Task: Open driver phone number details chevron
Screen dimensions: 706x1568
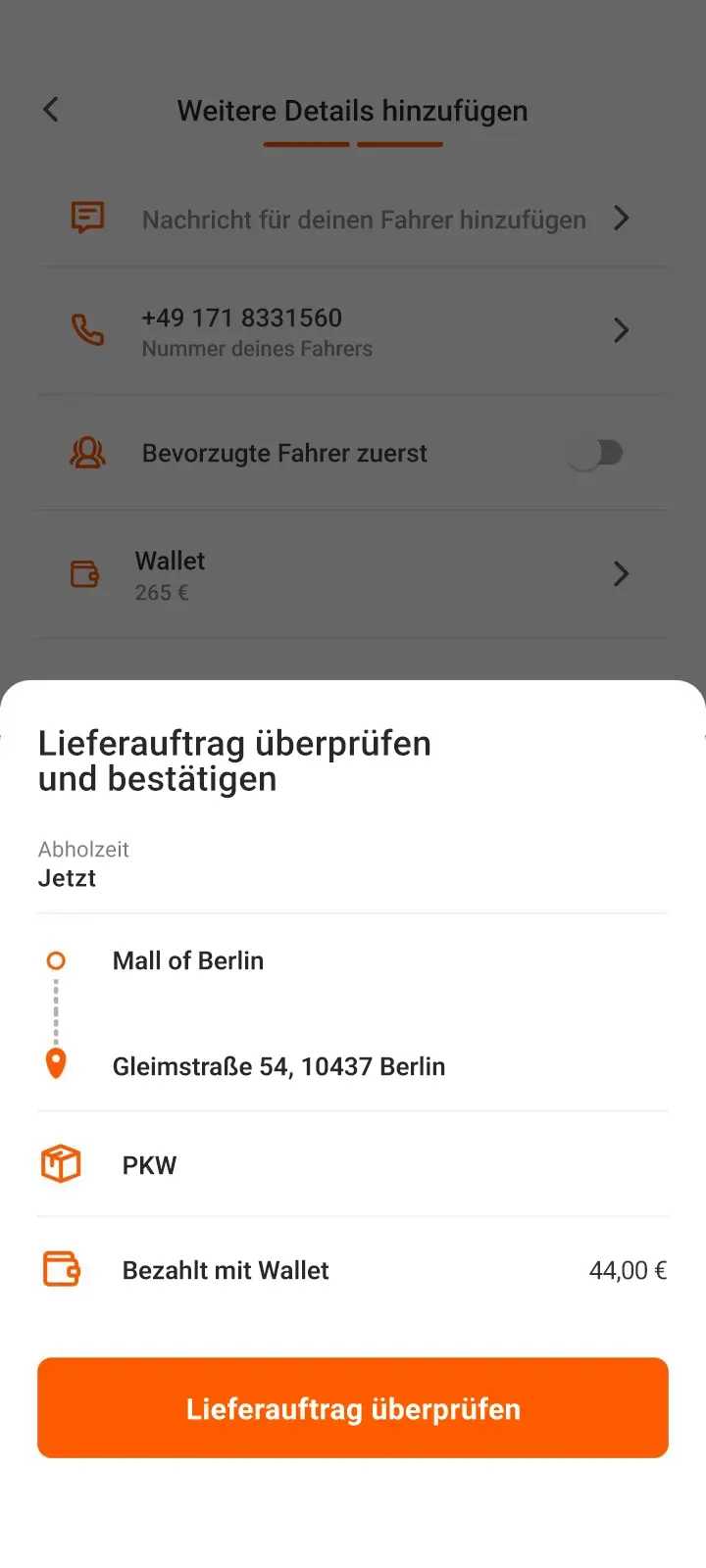Action: pyautogui.click(x=621, y=330)
